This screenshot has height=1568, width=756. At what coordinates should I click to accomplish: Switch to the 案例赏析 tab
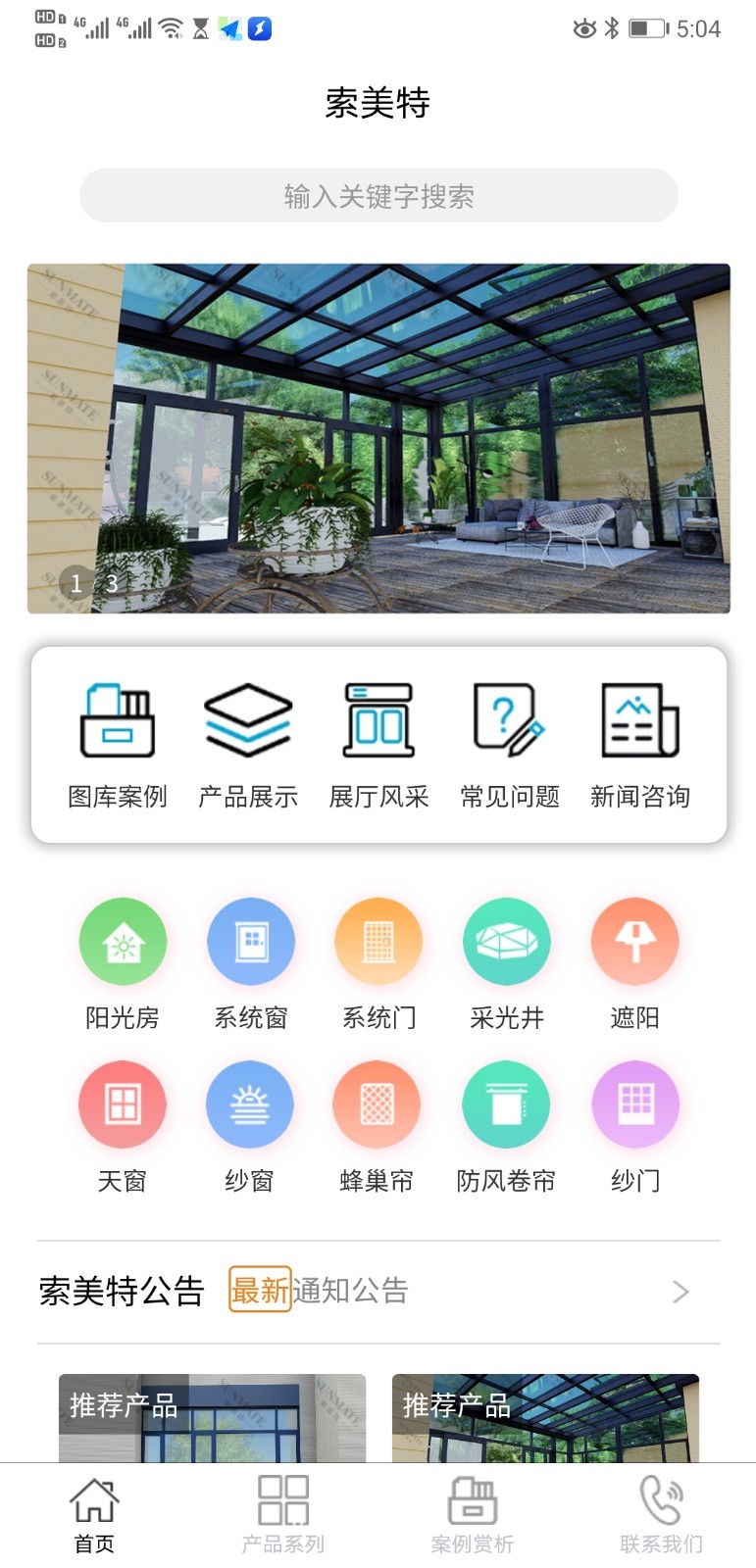473,1514
